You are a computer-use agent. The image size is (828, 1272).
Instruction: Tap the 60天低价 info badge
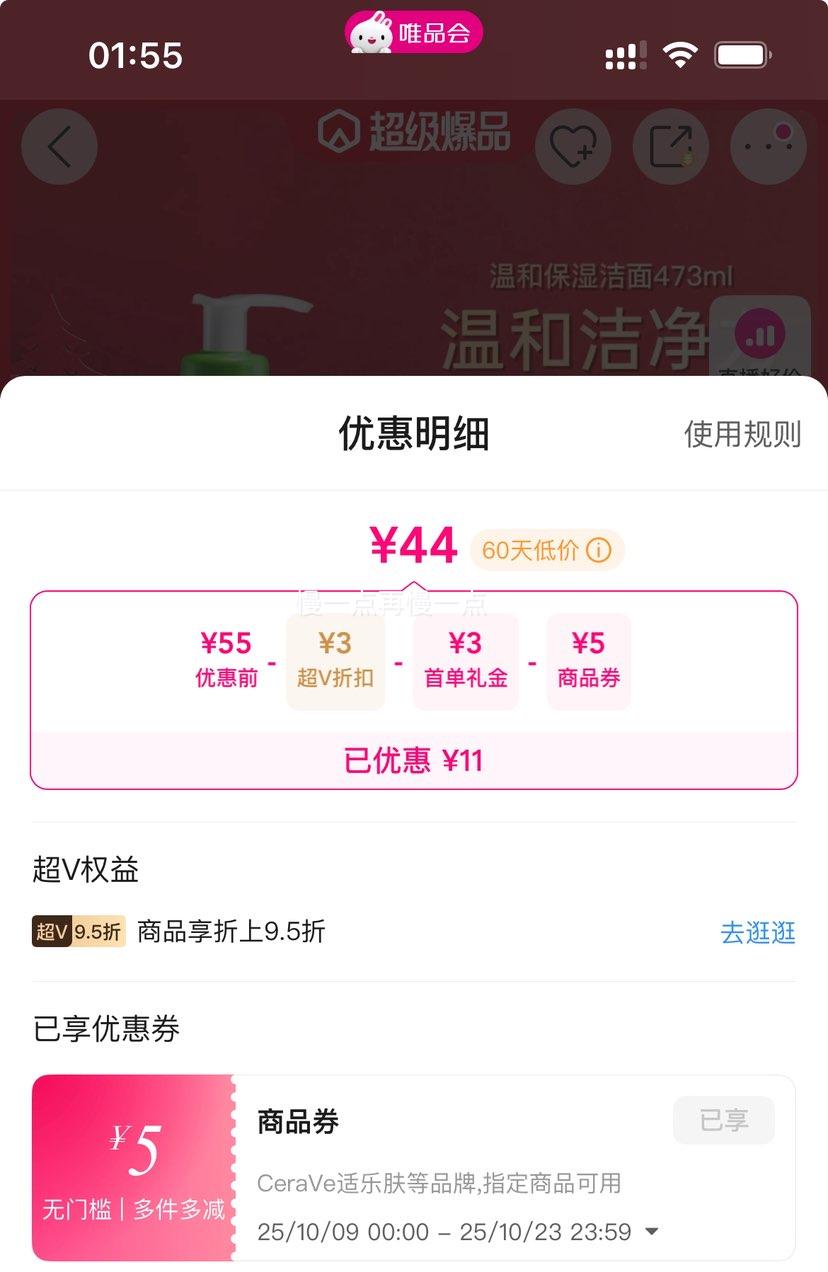click(x=547, y=550)
